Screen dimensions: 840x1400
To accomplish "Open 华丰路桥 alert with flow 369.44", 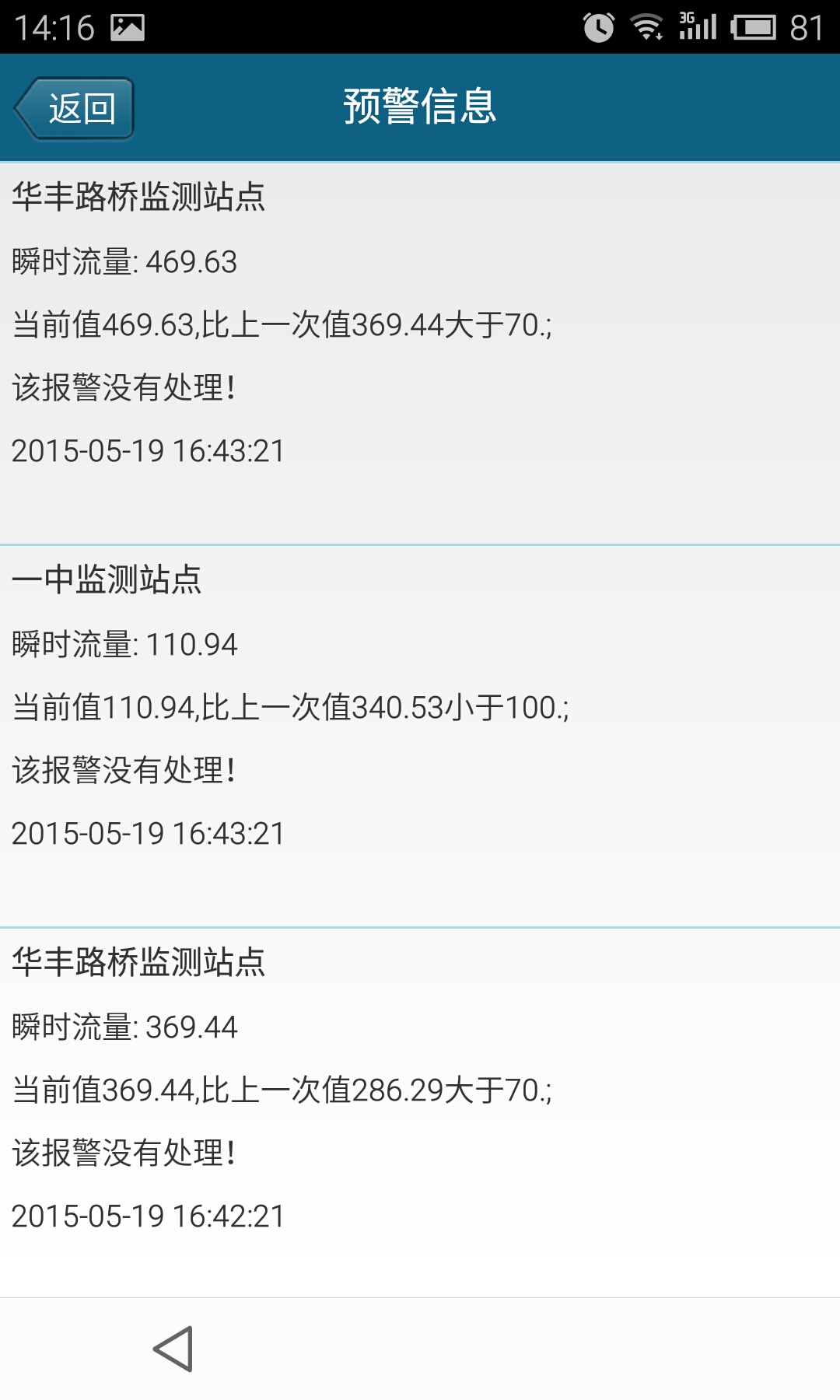I will tap(420, 1112).
